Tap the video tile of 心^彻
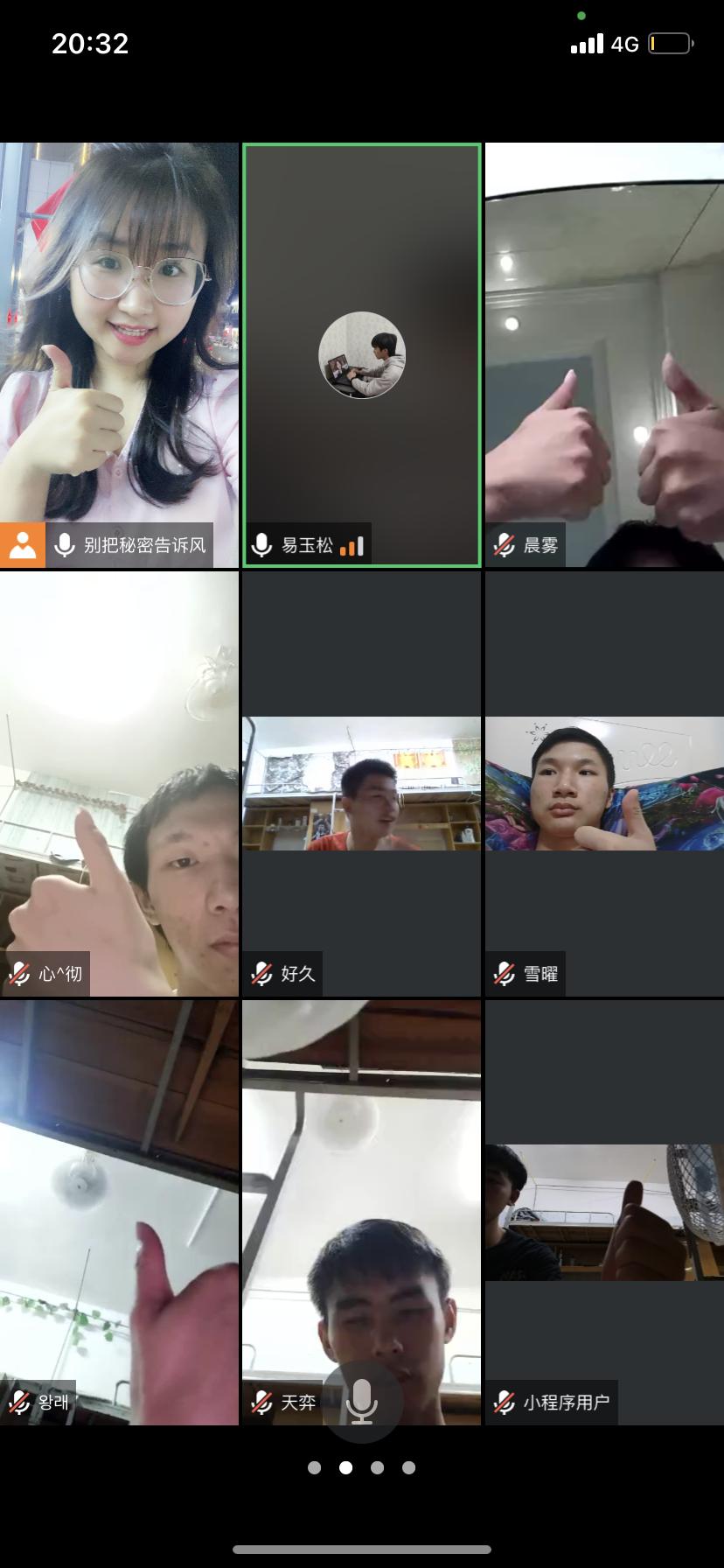This screenshot has height=1568, width=724. coord(119,783)
